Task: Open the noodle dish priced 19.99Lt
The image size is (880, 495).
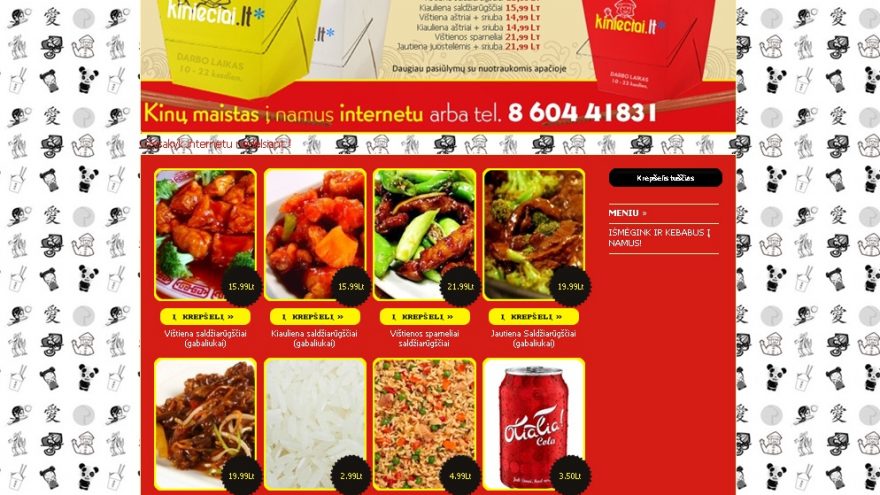Action: point(203,420)
